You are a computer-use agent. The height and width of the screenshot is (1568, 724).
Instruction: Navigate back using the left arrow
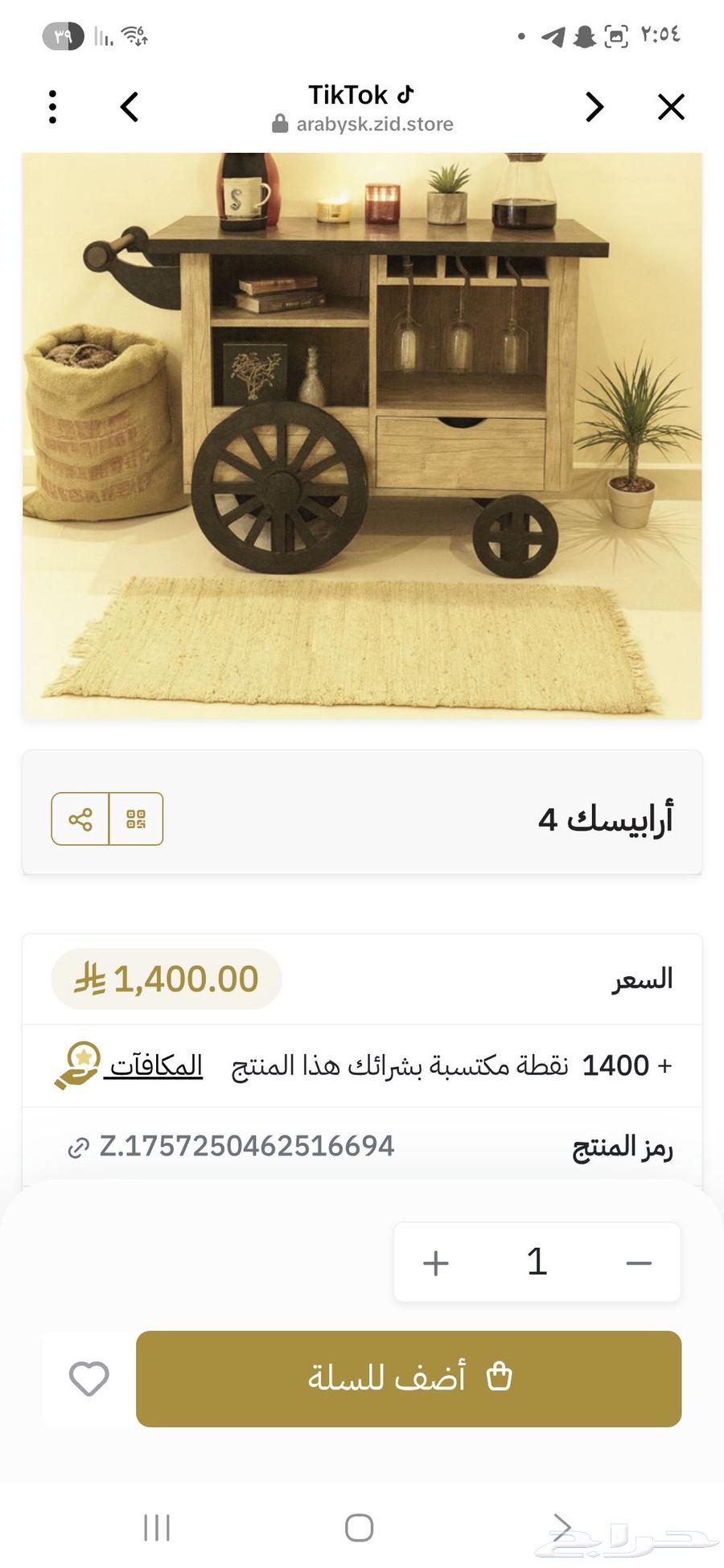tap(130, 107)
